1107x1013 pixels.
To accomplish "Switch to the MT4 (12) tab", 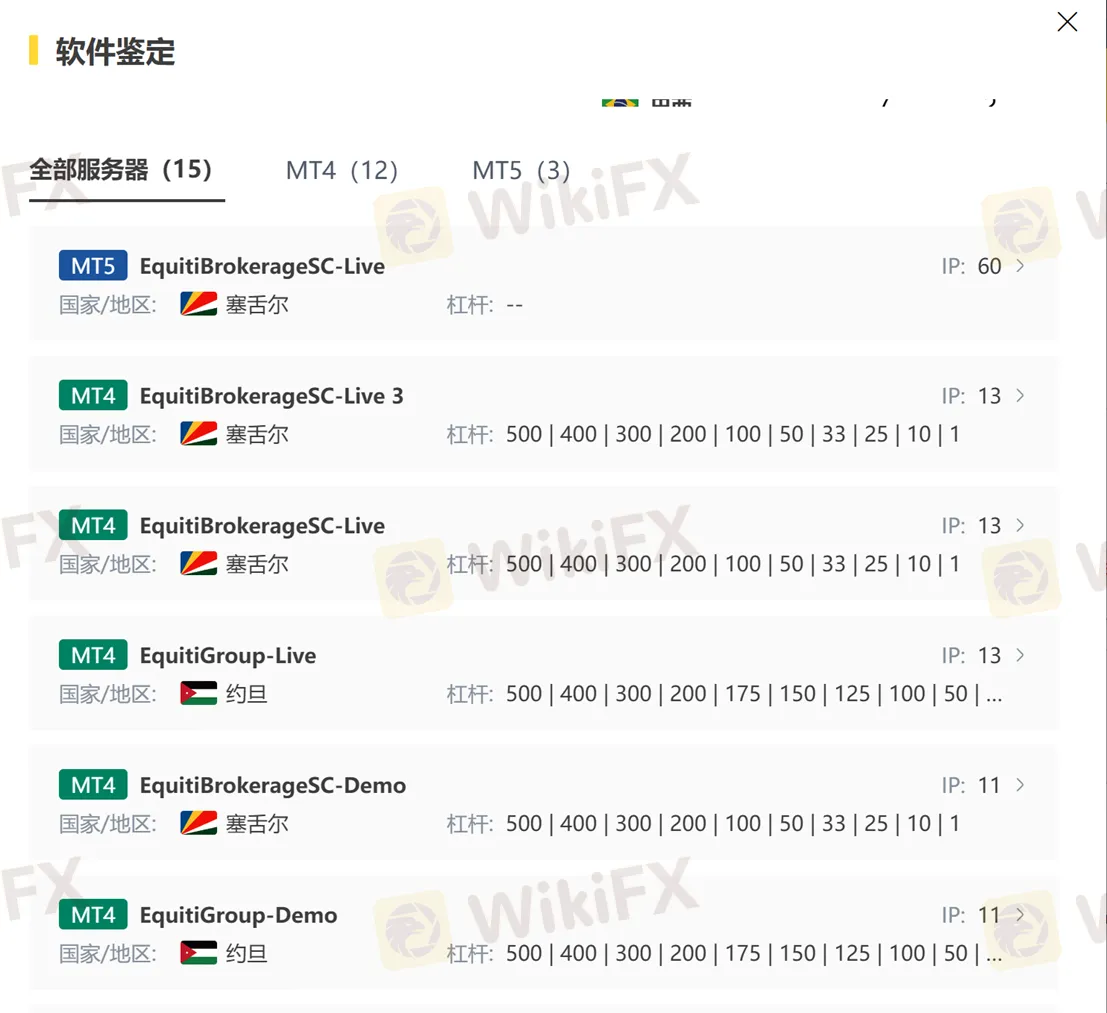I will tap(342, 171).
